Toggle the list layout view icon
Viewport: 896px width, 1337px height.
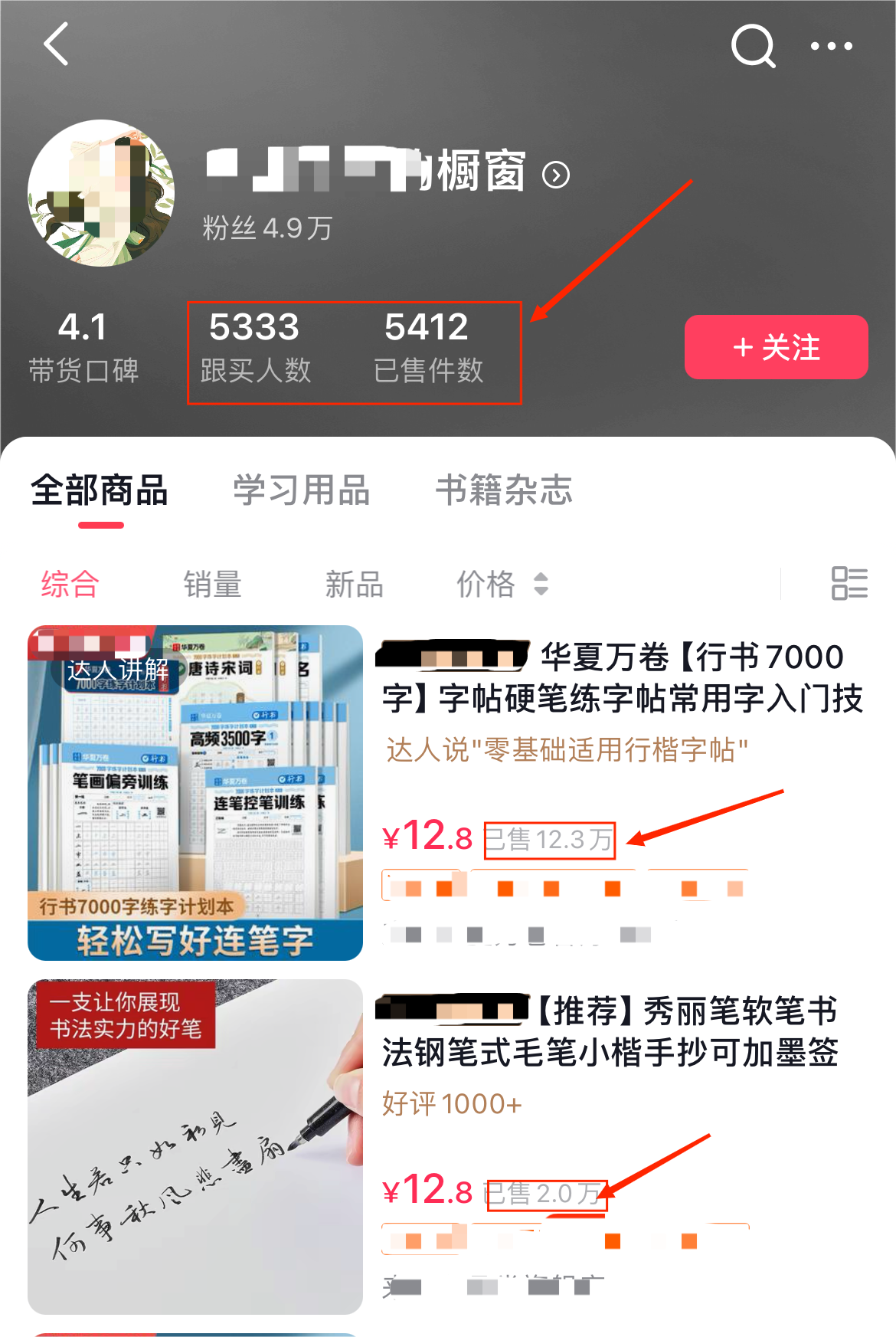point(849,584)
